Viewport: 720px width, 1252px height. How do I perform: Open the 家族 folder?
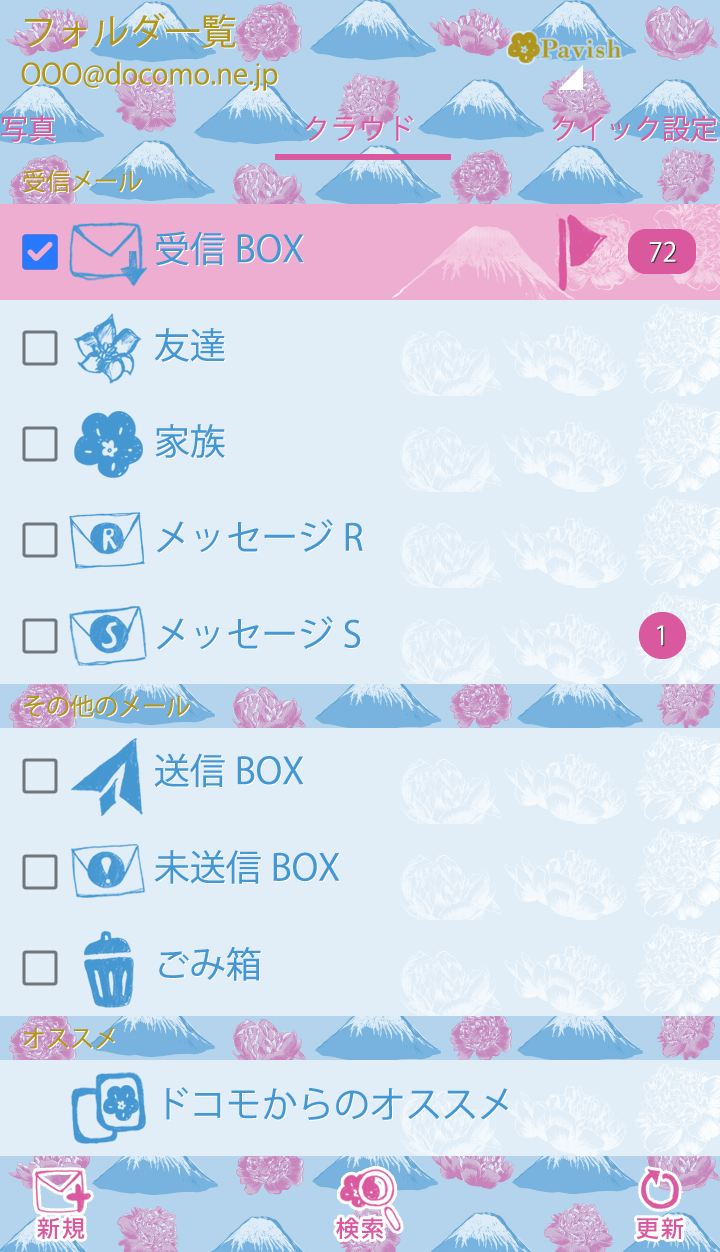[190, 443]
